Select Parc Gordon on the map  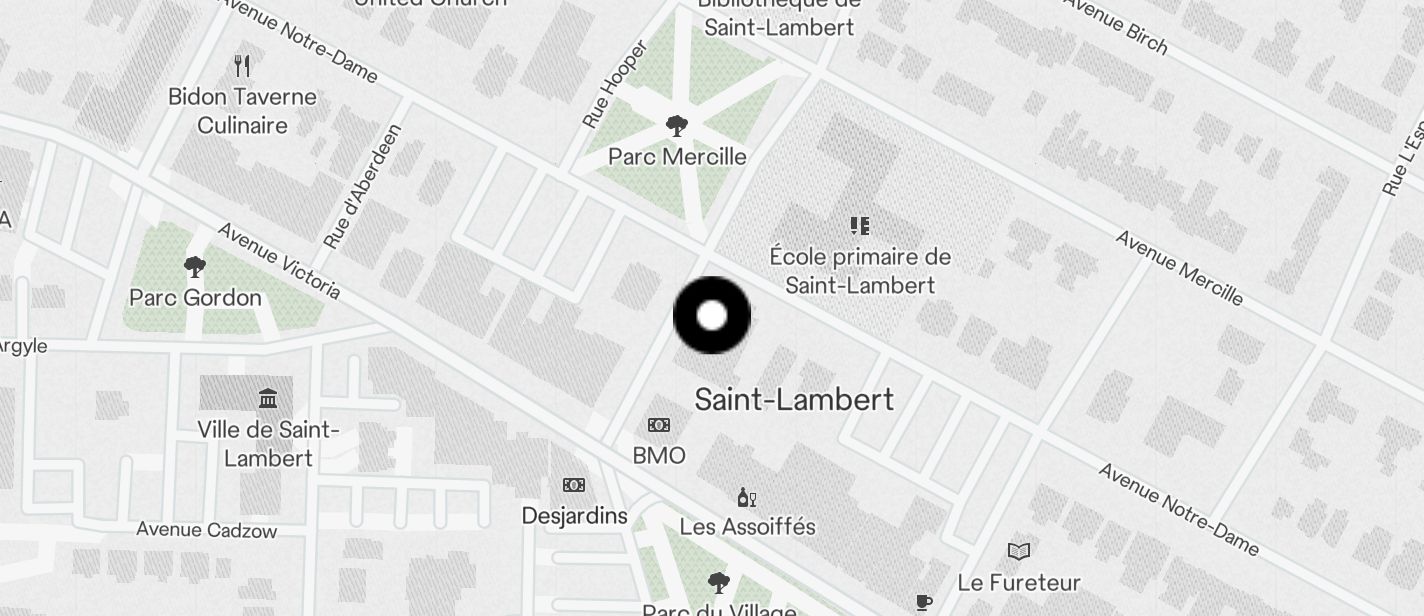tap(195, 267)
